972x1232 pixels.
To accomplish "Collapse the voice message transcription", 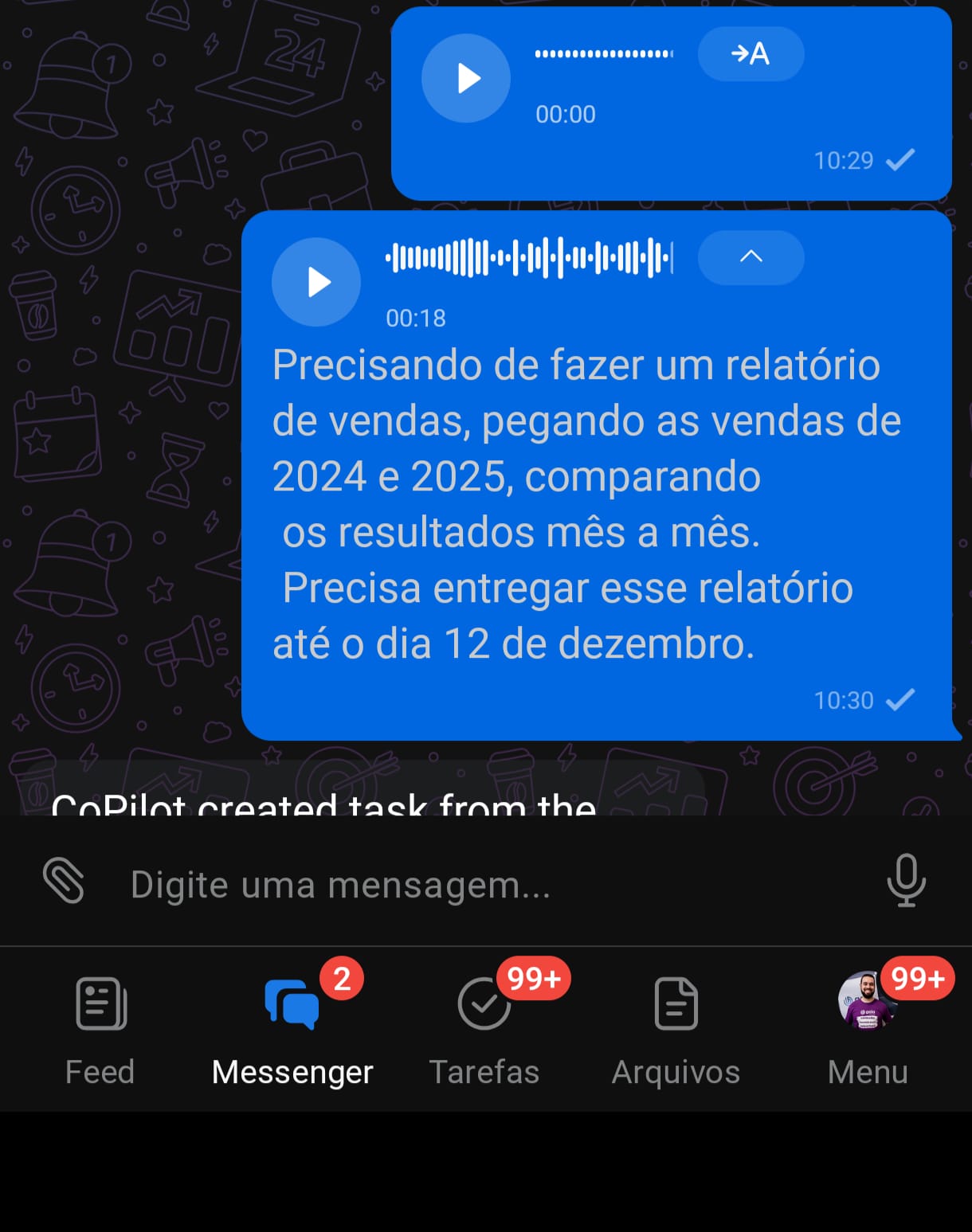I will [x=751, y=257].
